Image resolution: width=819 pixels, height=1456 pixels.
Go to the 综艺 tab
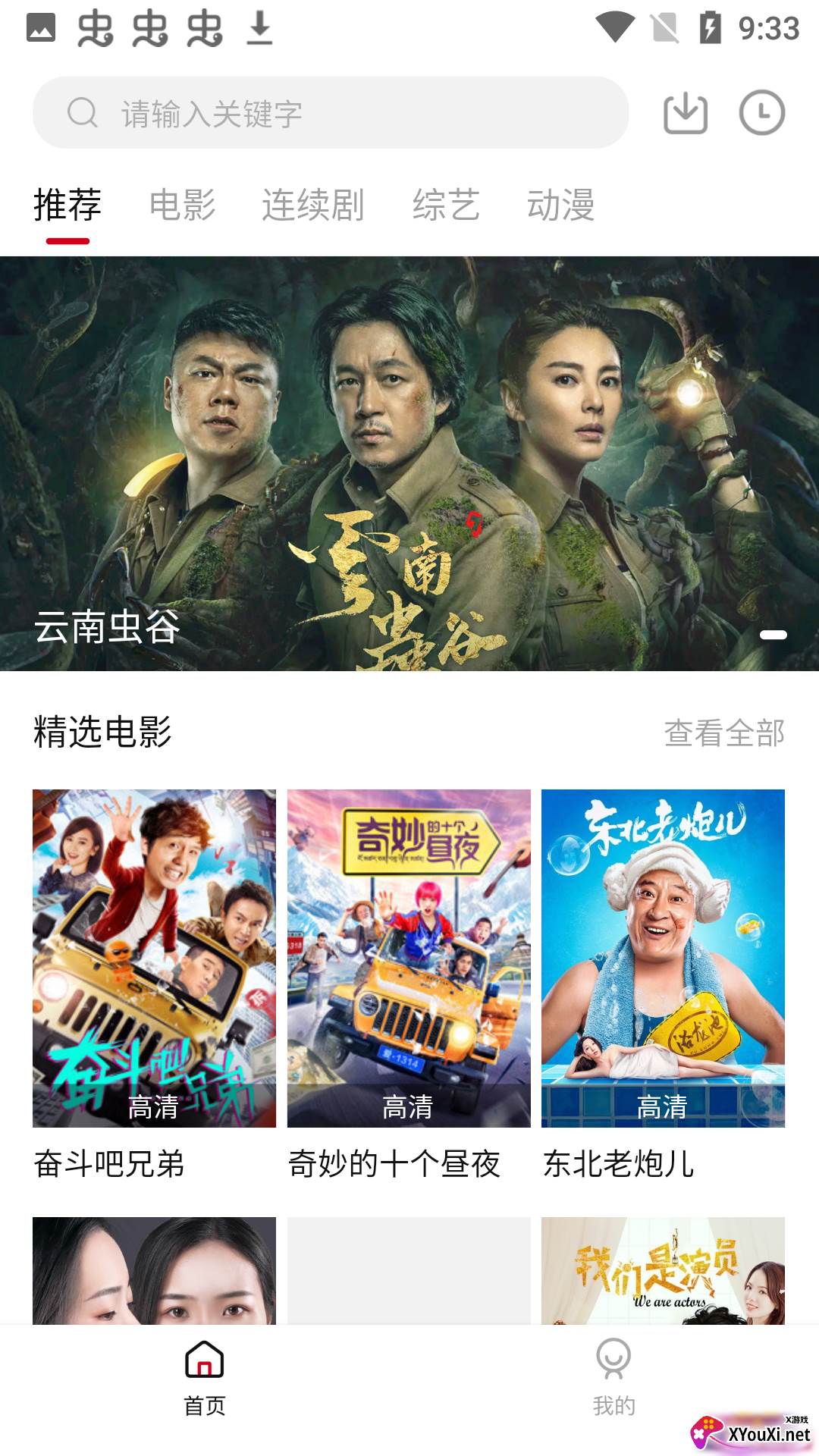click(x=446, y=206)
